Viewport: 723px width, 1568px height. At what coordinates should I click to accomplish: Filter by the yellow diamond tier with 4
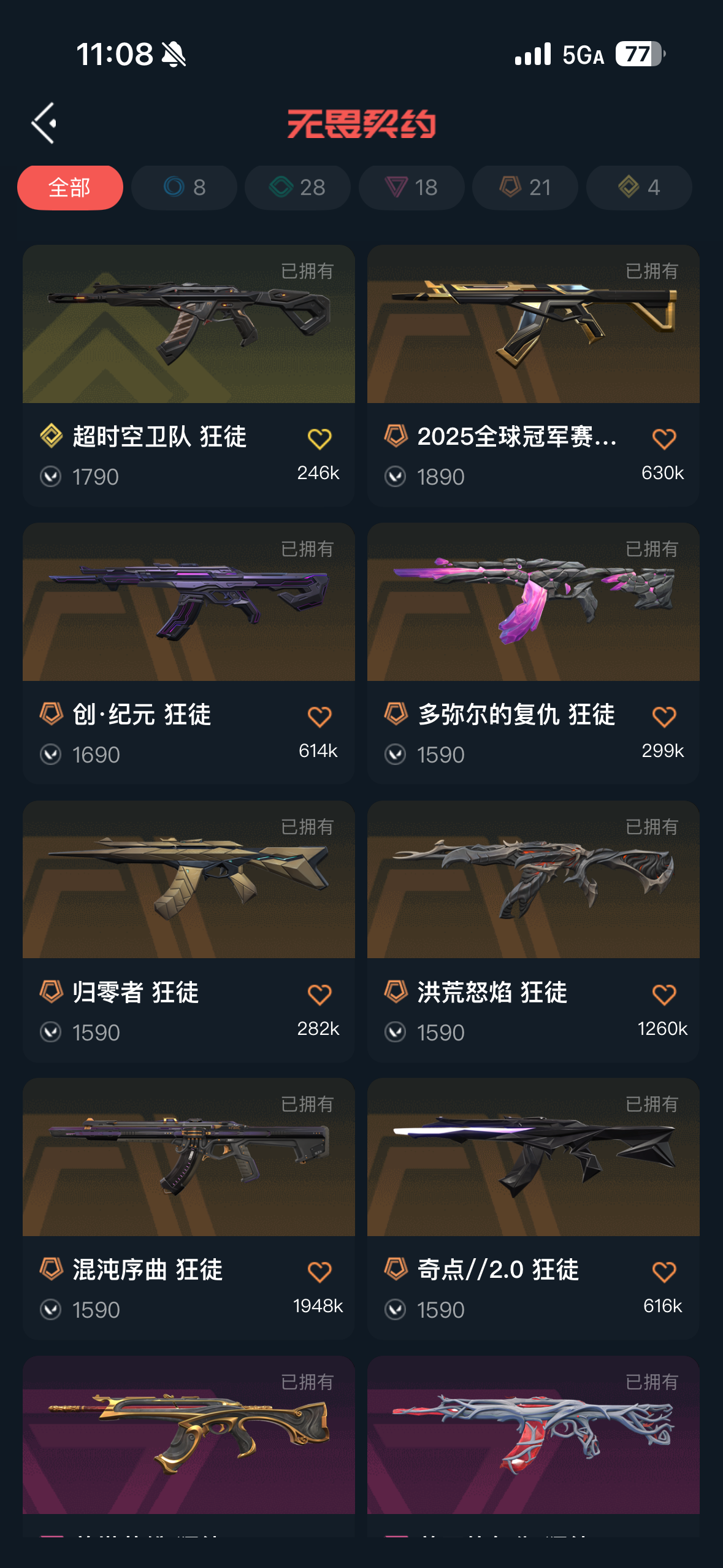tap(639, 188)
